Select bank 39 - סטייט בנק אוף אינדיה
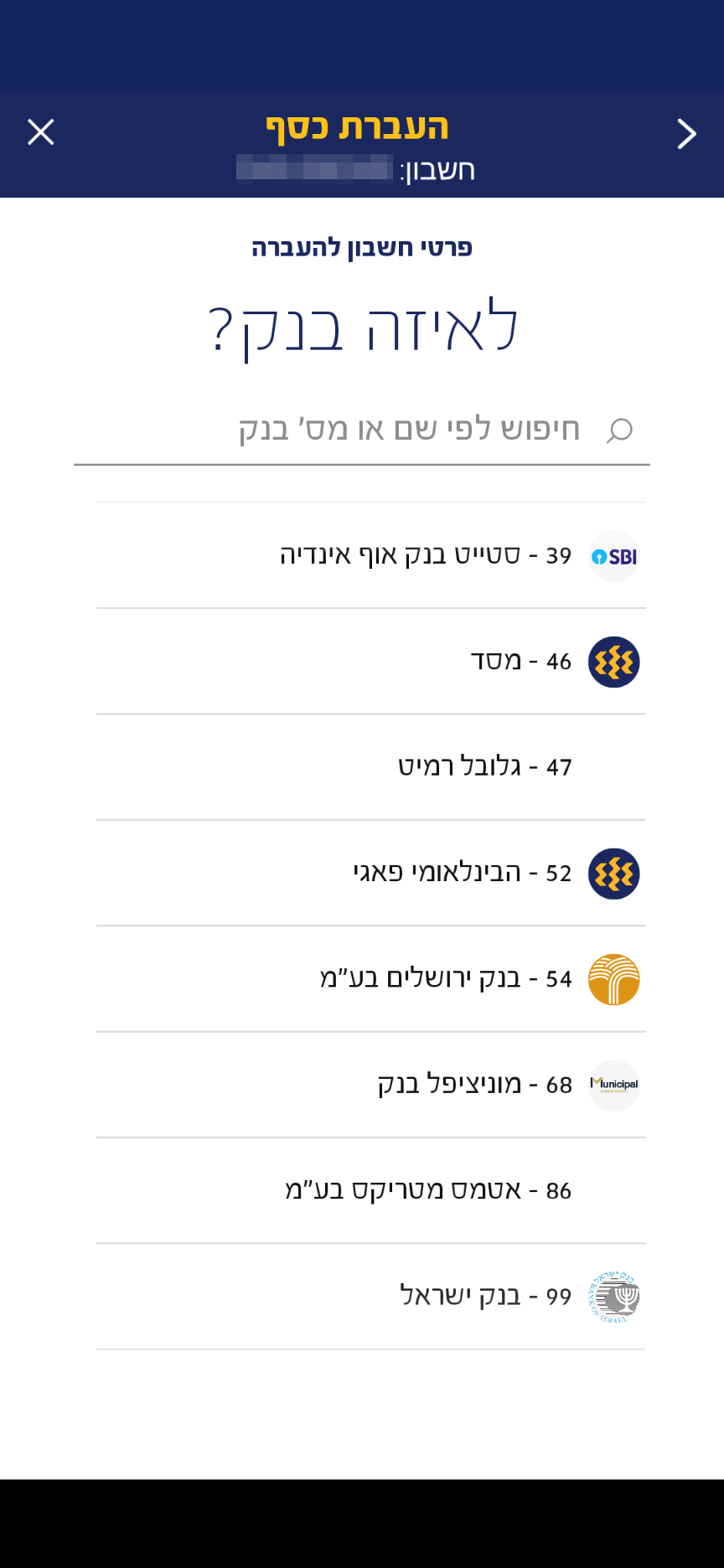The height and width of the screenshot is (1568, 724). click(x=426, y=555)
